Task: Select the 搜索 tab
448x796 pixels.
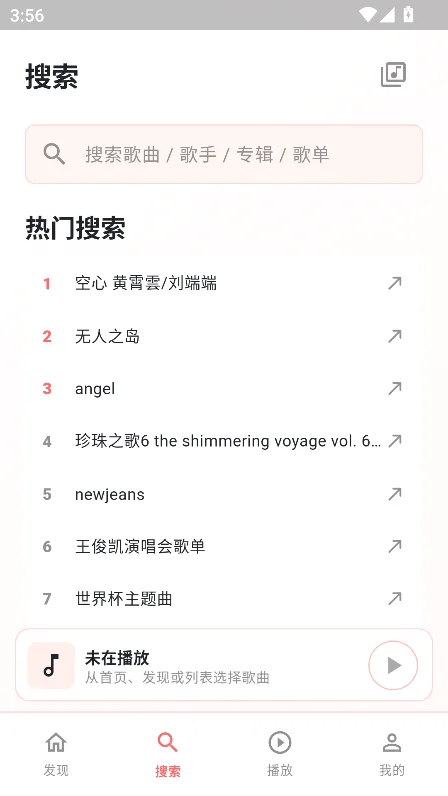Action: (x=168, y=754)
